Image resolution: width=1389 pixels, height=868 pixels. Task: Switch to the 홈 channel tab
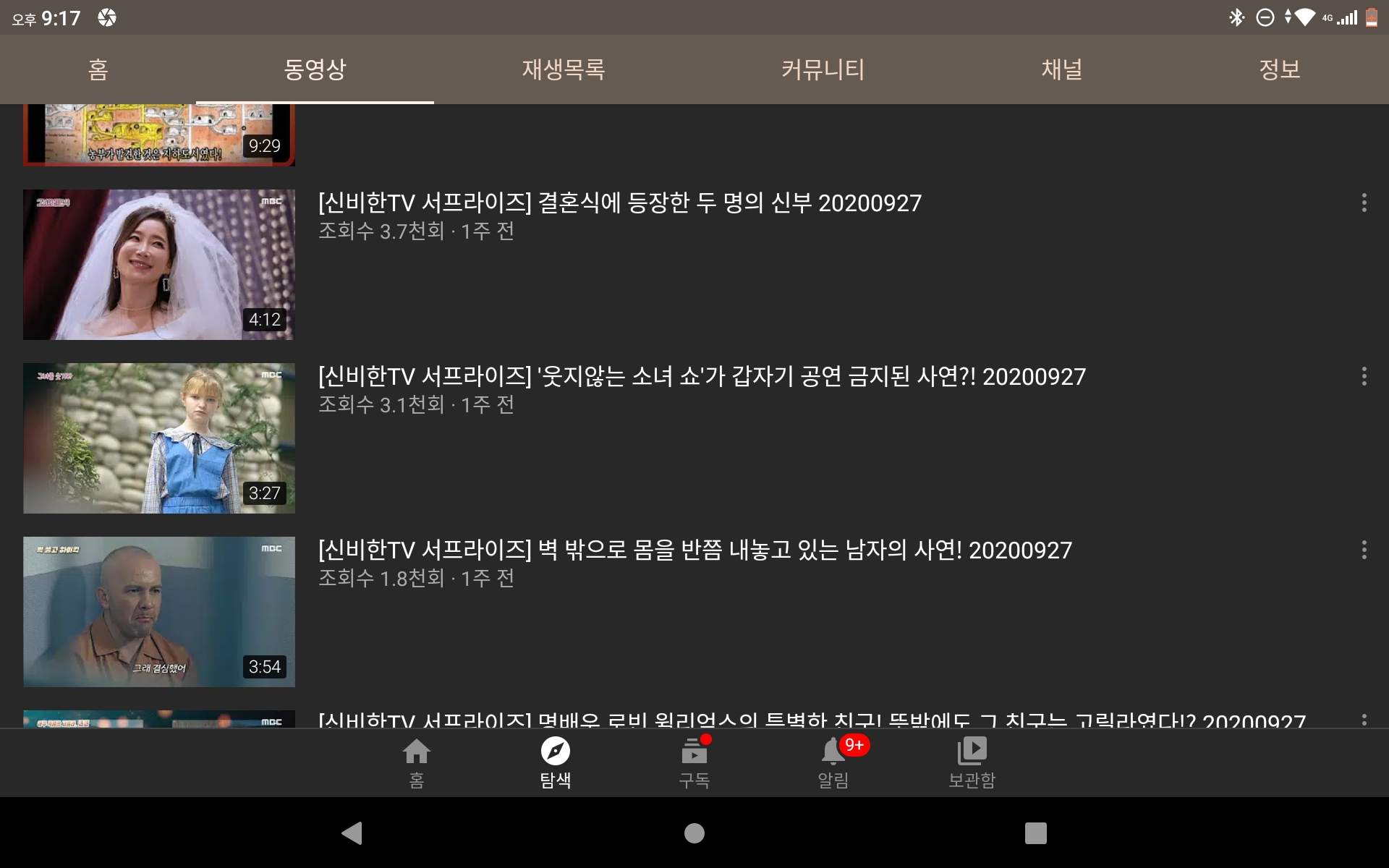98,69
